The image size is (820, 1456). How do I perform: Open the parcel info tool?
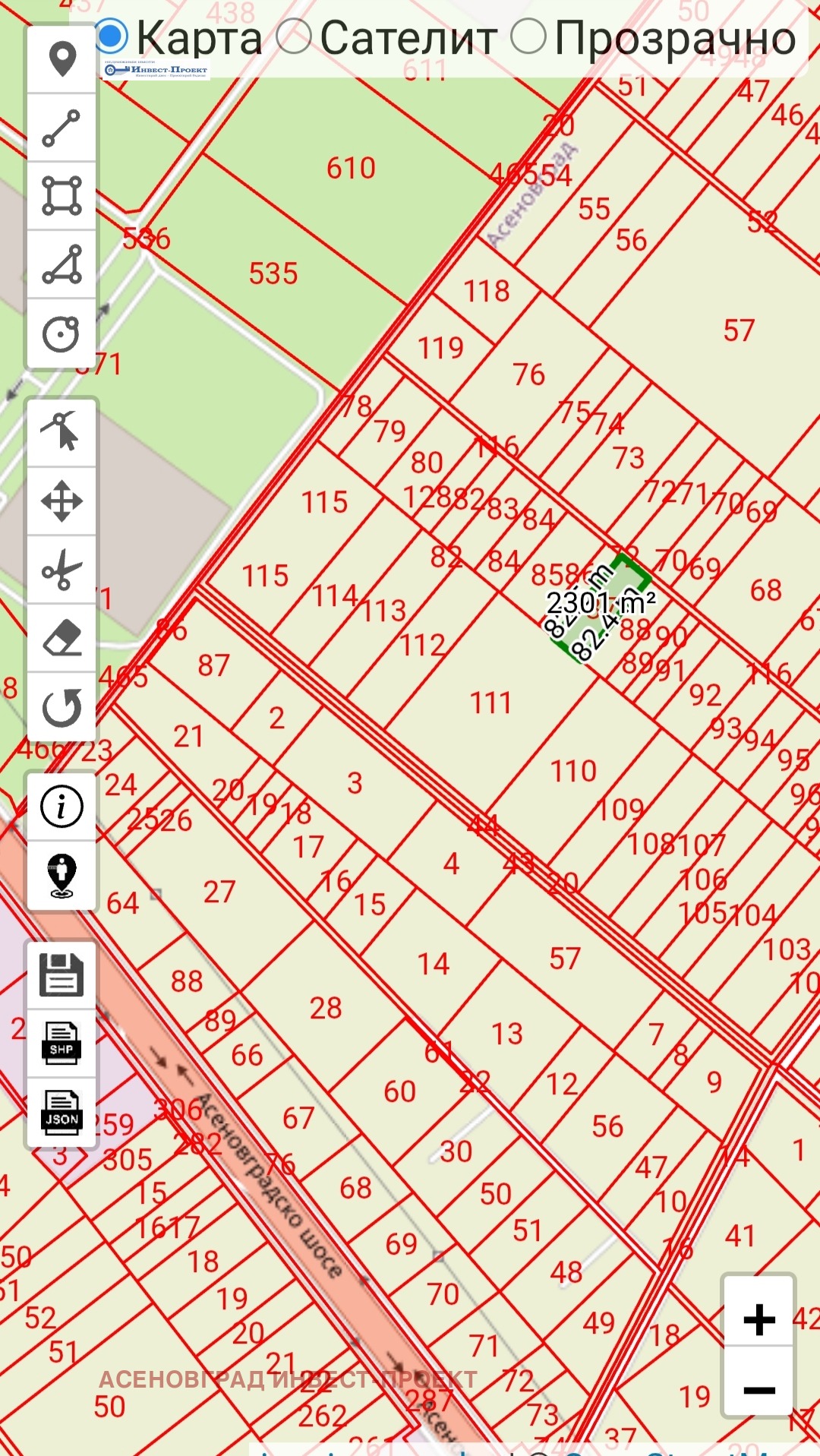tap(61, 806)
